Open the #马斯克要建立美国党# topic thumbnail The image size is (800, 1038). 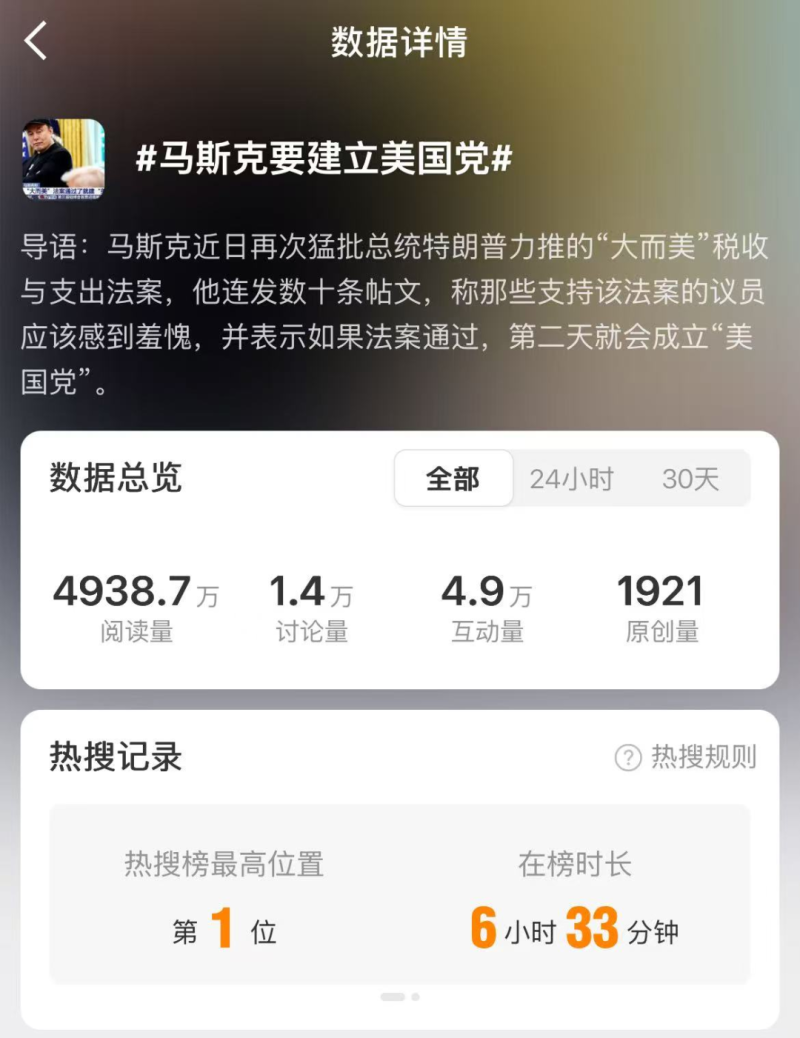[63, 160]
